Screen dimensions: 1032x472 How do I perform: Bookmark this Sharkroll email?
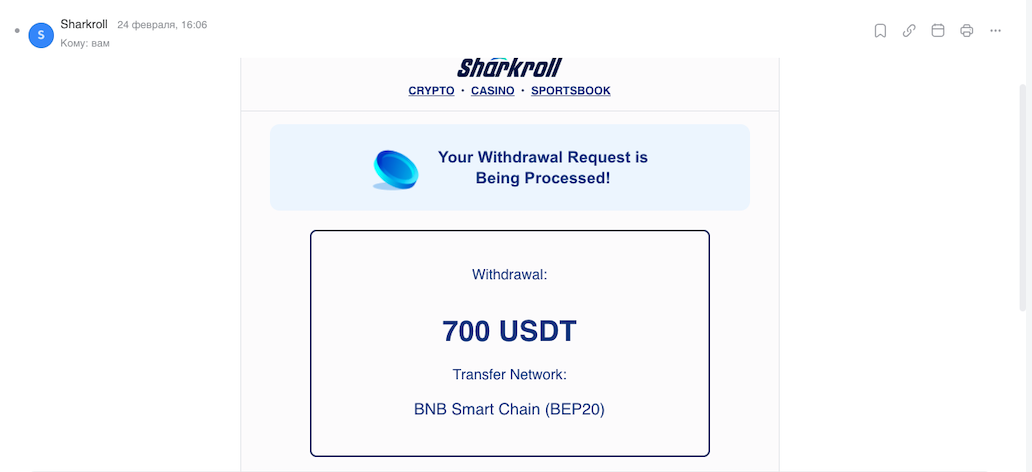coord(880,31)
